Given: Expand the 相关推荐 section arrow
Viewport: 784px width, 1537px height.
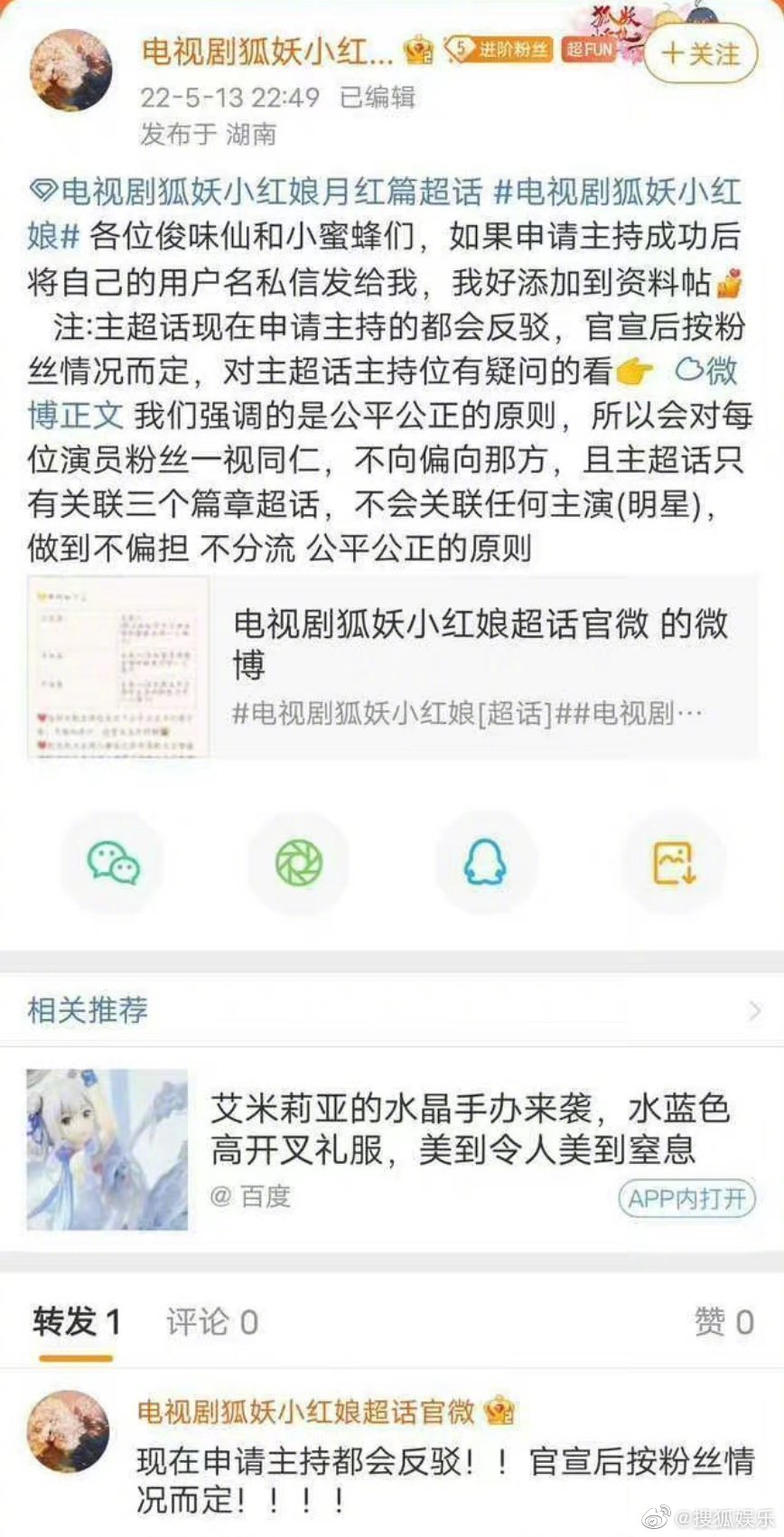Looking at the screenshot, I should (754, 1011).
